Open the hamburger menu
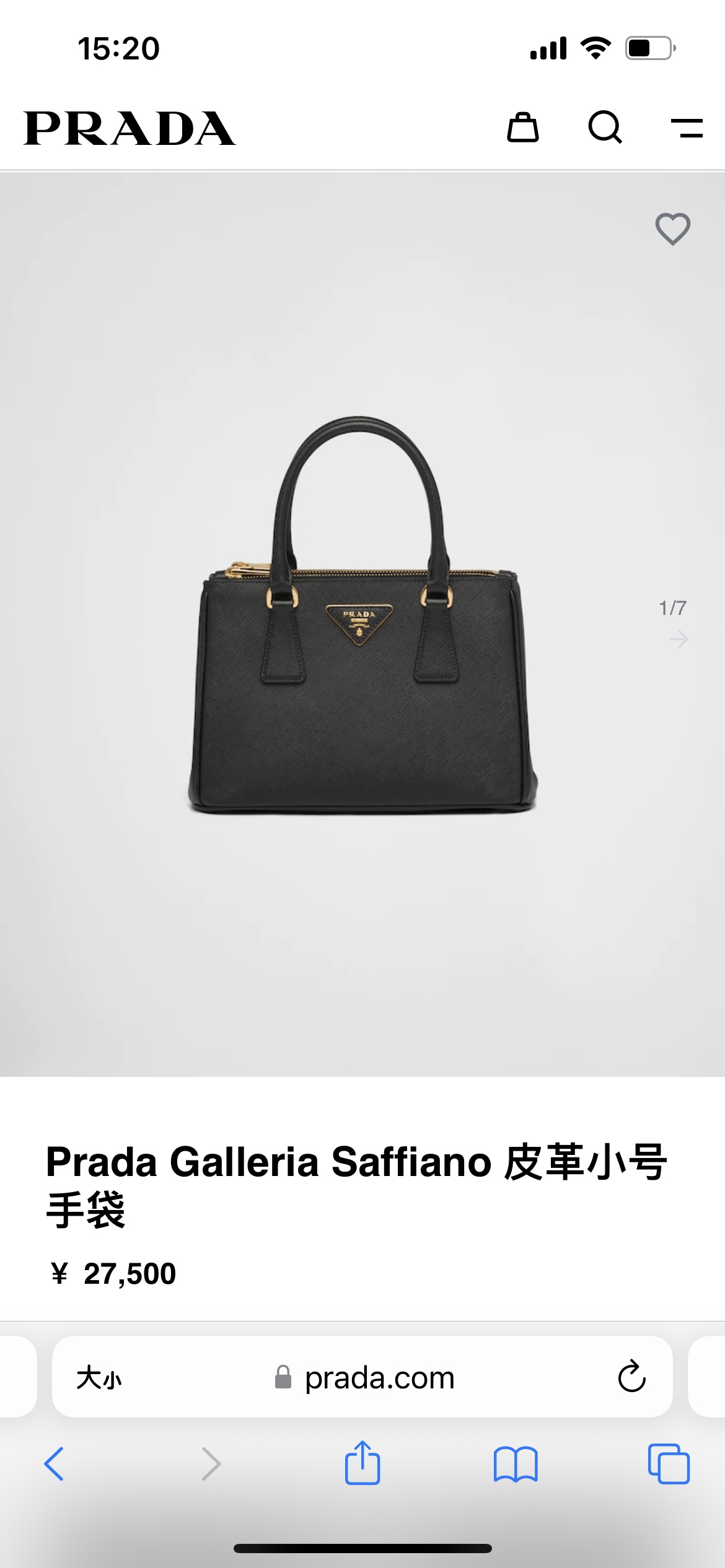 [687, 128]
